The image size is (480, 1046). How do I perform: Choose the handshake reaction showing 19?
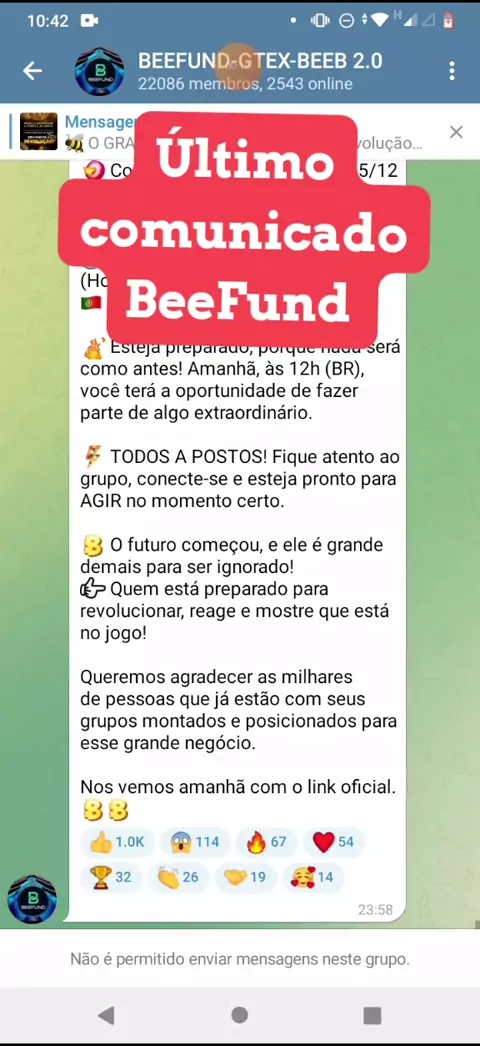coord(245,877)
